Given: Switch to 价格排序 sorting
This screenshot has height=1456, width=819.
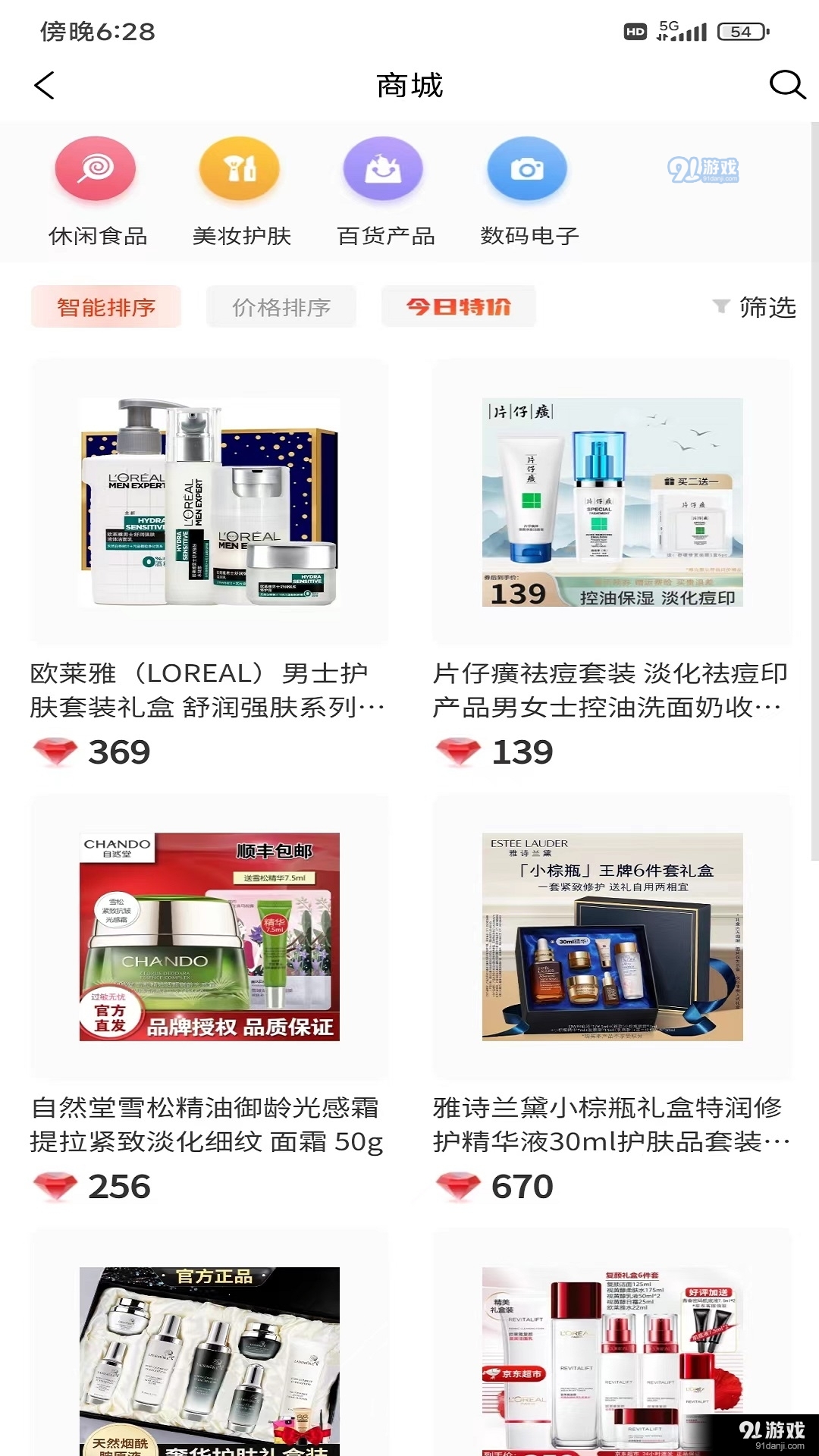Looking at the screenshot, I should coord(281,307).
